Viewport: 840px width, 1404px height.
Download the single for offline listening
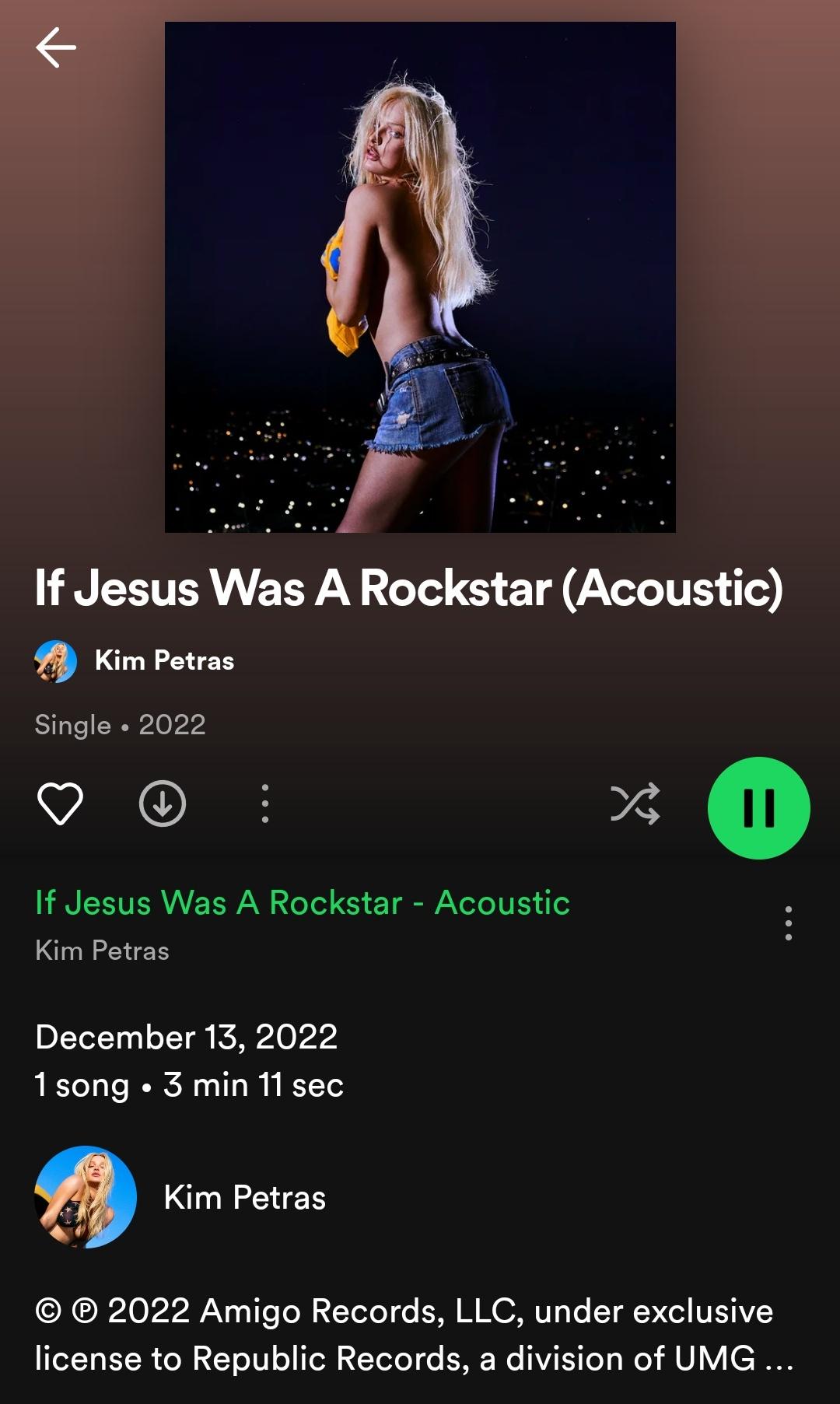click(x=163, y=804)
